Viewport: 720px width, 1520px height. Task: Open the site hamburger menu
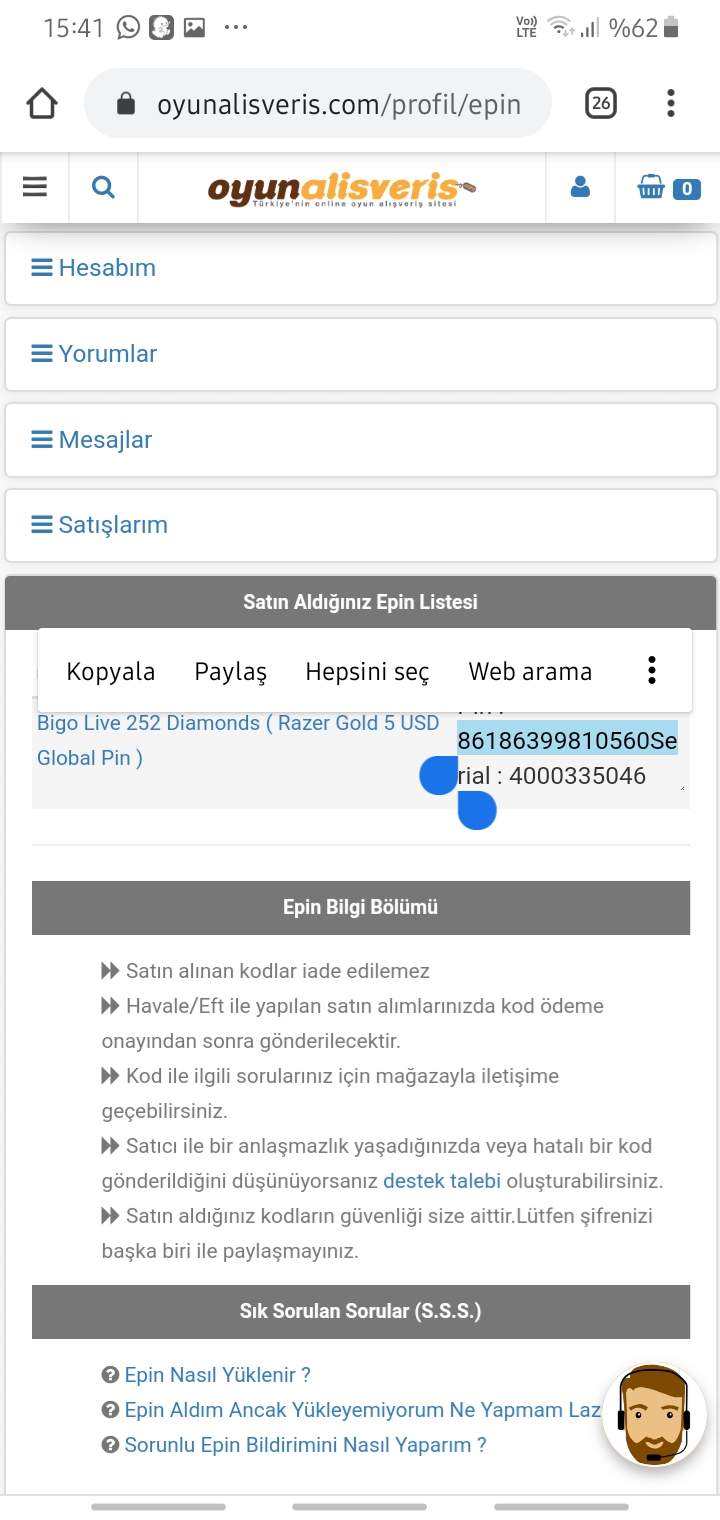click(35, 187)
